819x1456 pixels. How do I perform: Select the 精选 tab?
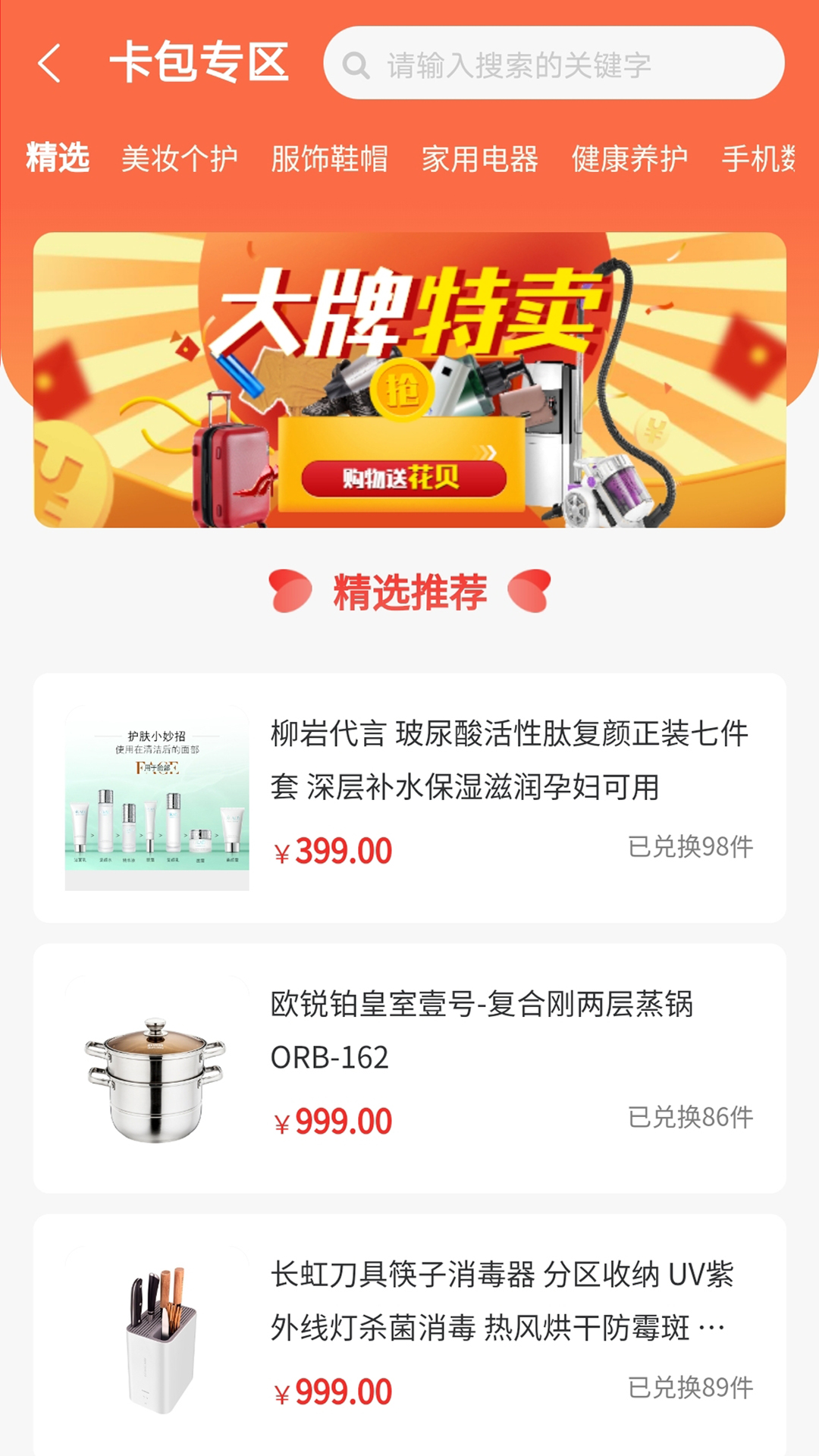pos(58,158)
